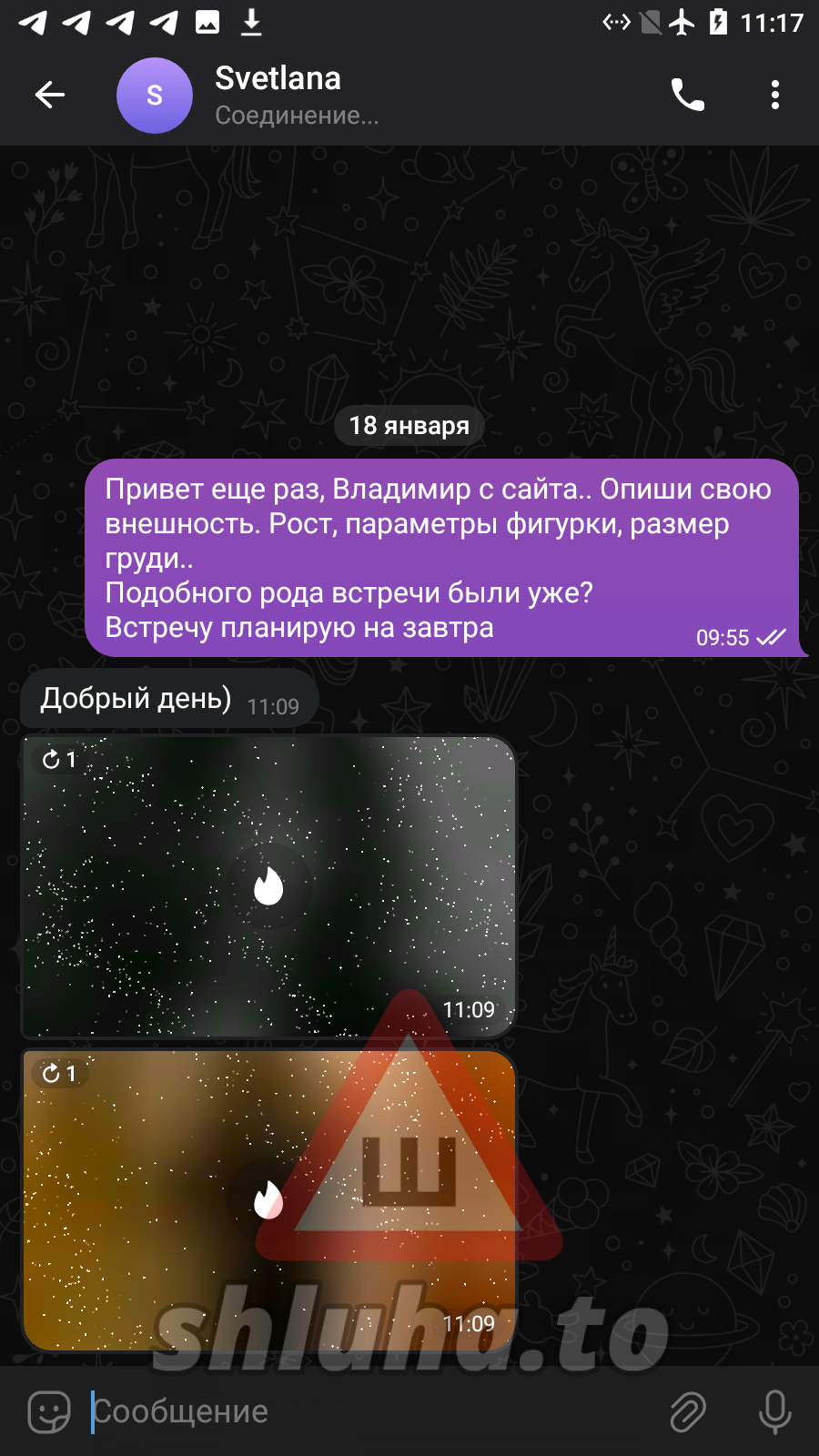View the second self-destructing photo with orange preview

point(268,1200)
